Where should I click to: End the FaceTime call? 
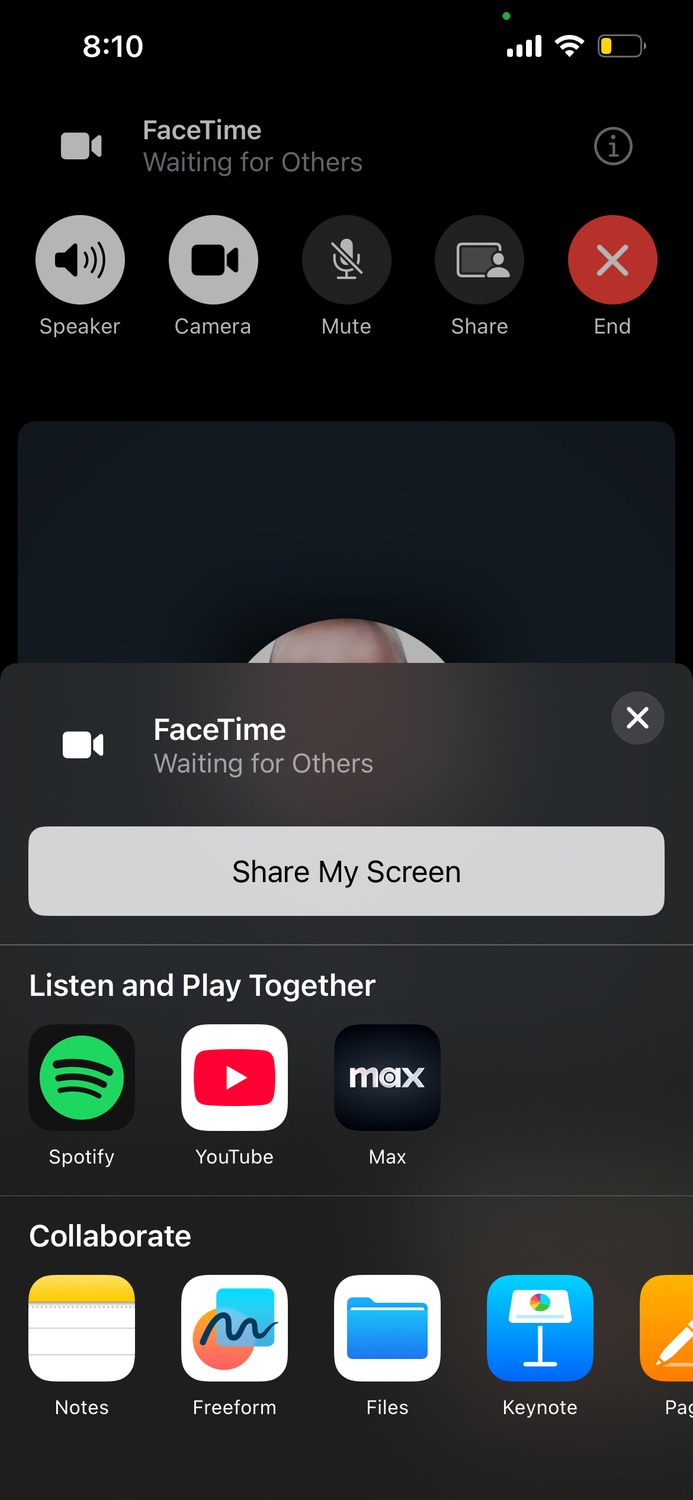point(612,260)
